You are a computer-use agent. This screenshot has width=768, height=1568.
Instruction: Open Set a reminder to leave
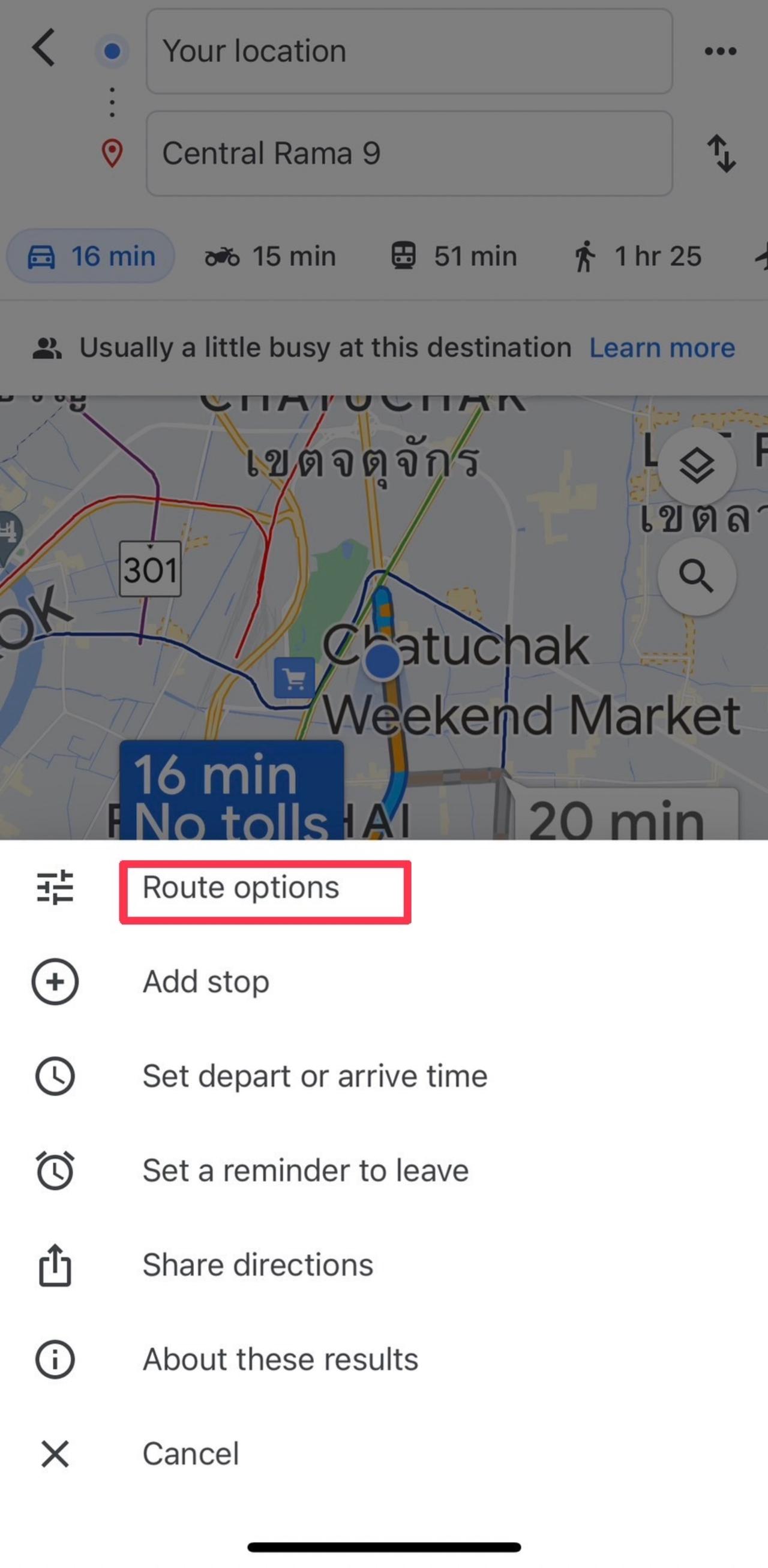(x=305, y=1170)
